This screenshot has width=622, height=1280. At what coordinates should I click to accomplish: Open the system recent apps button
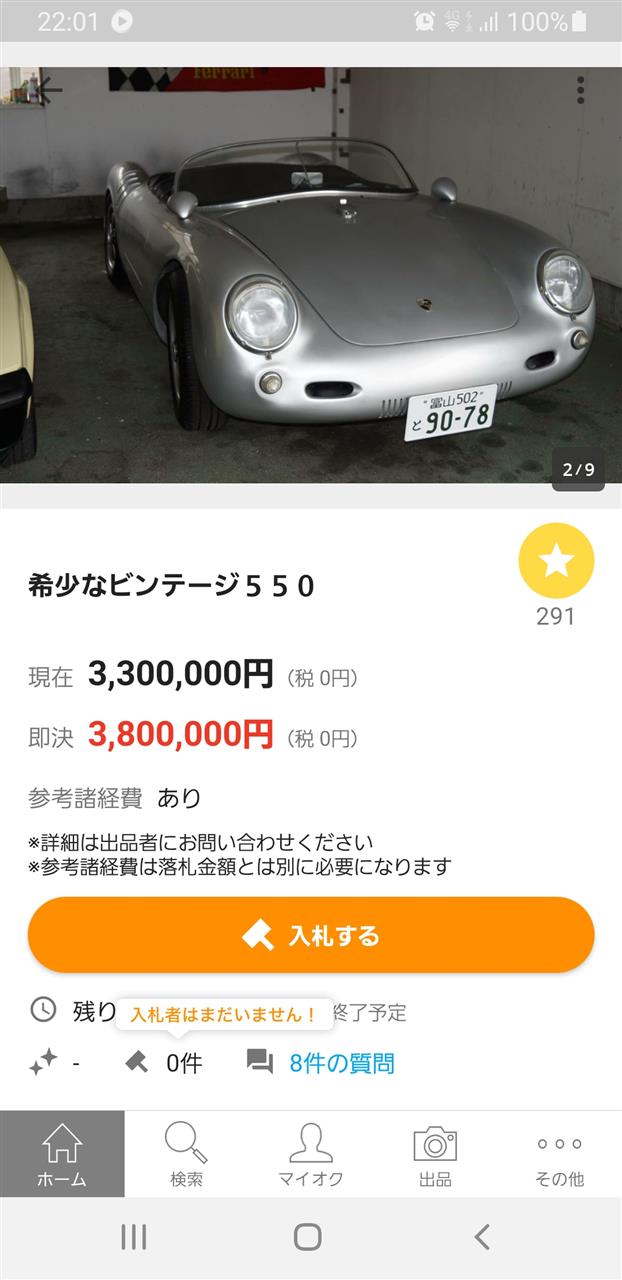pos(133,1237)
